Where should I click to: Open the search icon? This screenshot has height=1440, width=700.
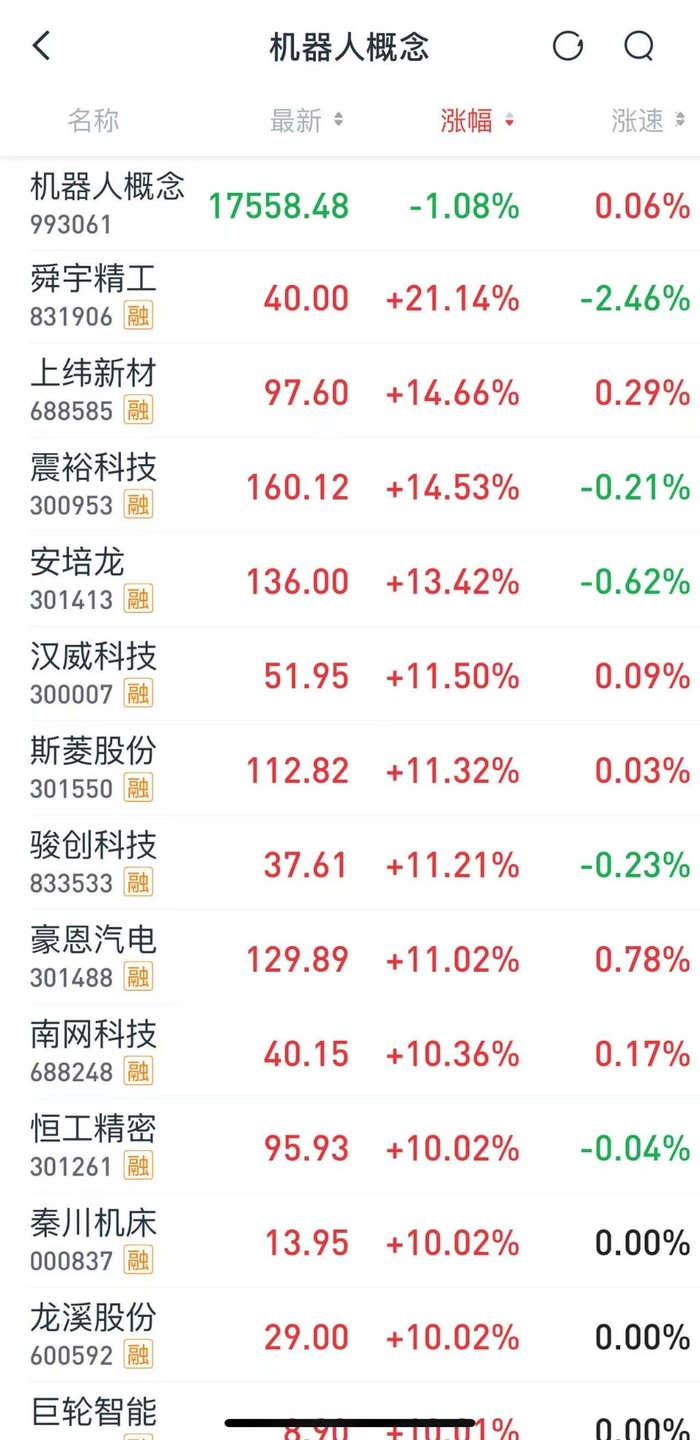click(x=639, y=46)
